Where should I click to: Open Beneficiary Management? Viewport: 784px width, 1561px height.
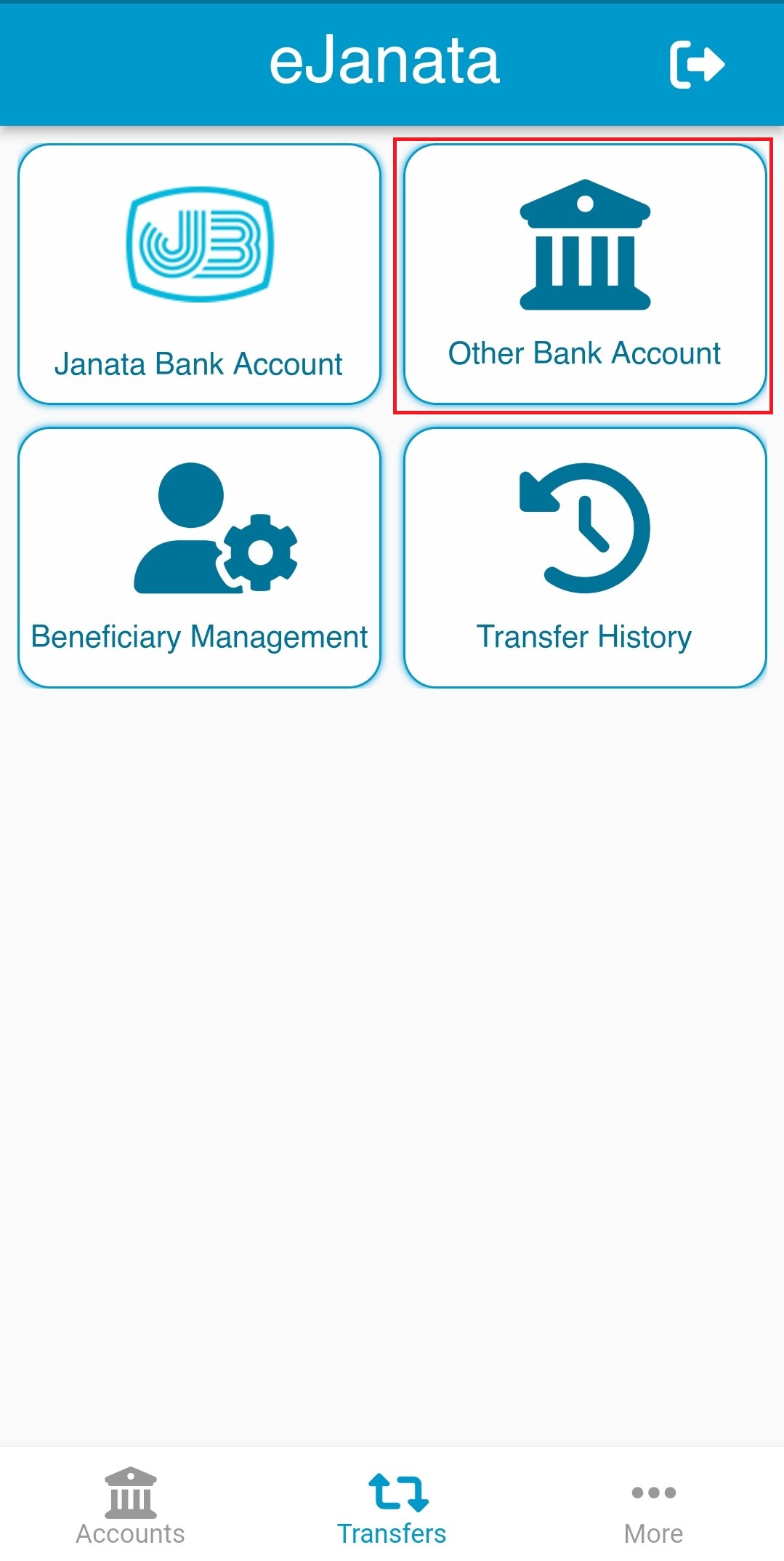[199, 558]
